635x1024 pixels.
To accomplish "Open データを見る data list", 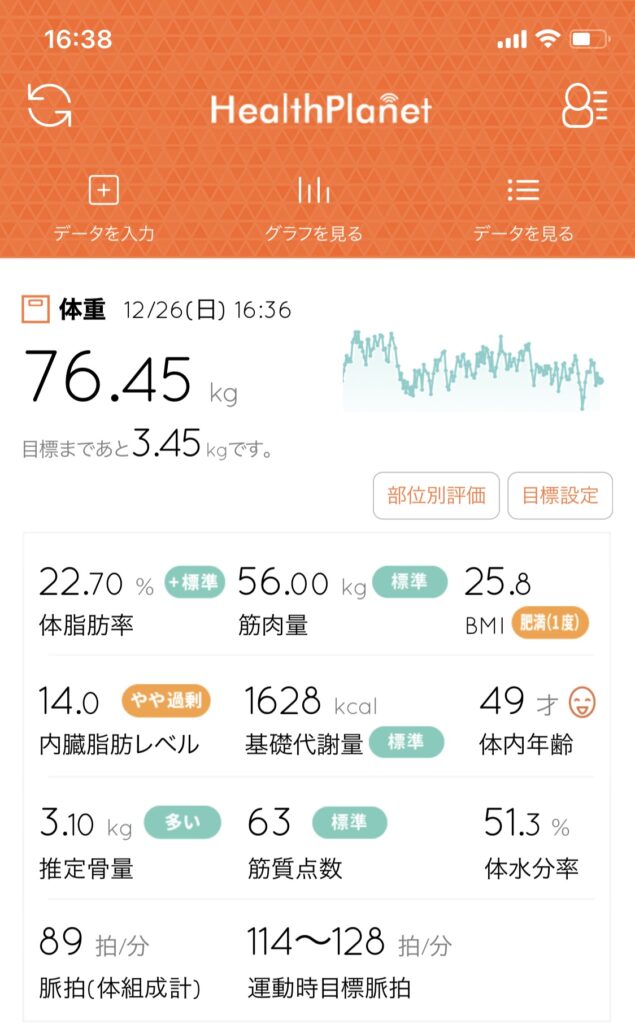I will 523,208.
